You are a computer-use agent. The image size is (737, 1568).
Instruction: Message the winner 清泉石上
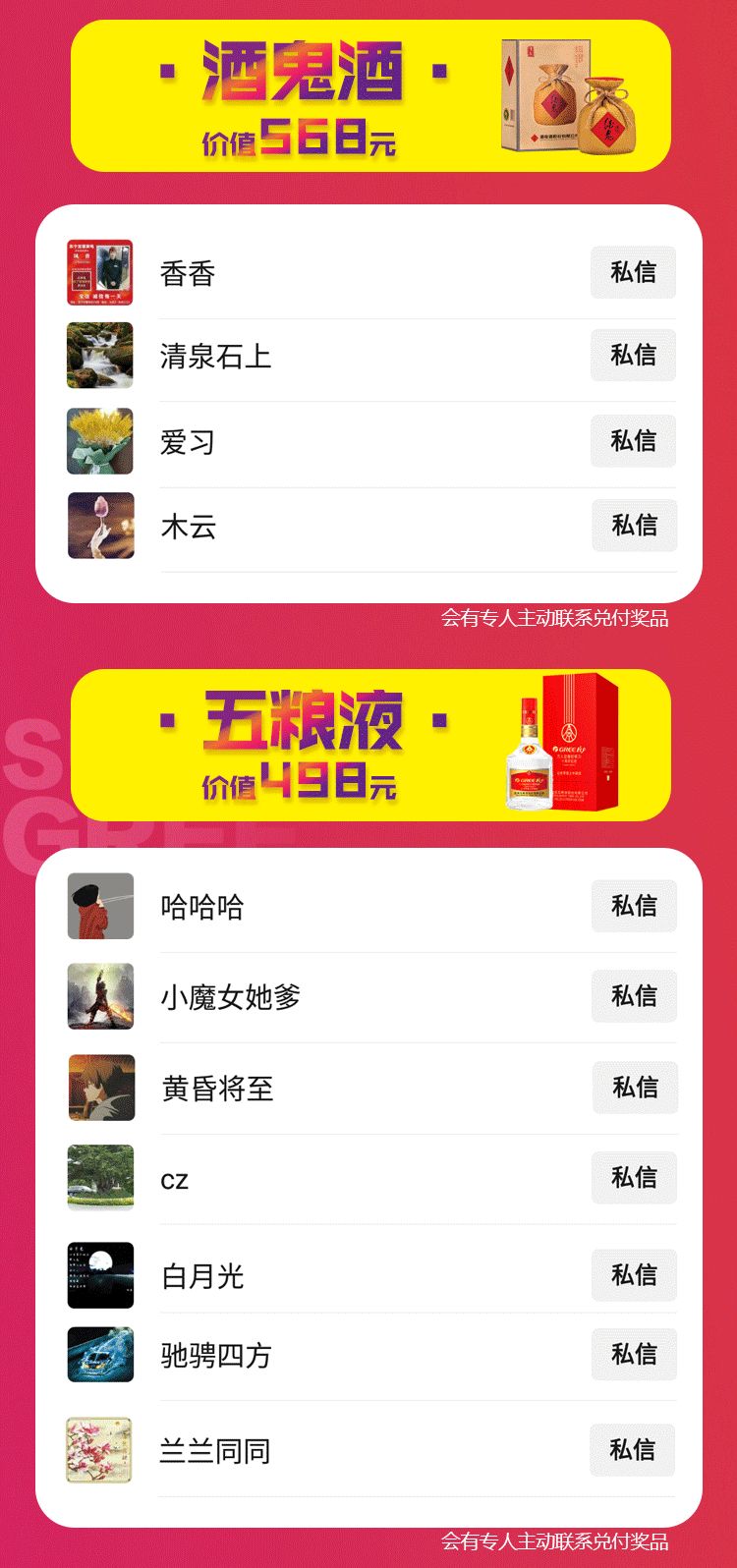[x=633, y=355]
